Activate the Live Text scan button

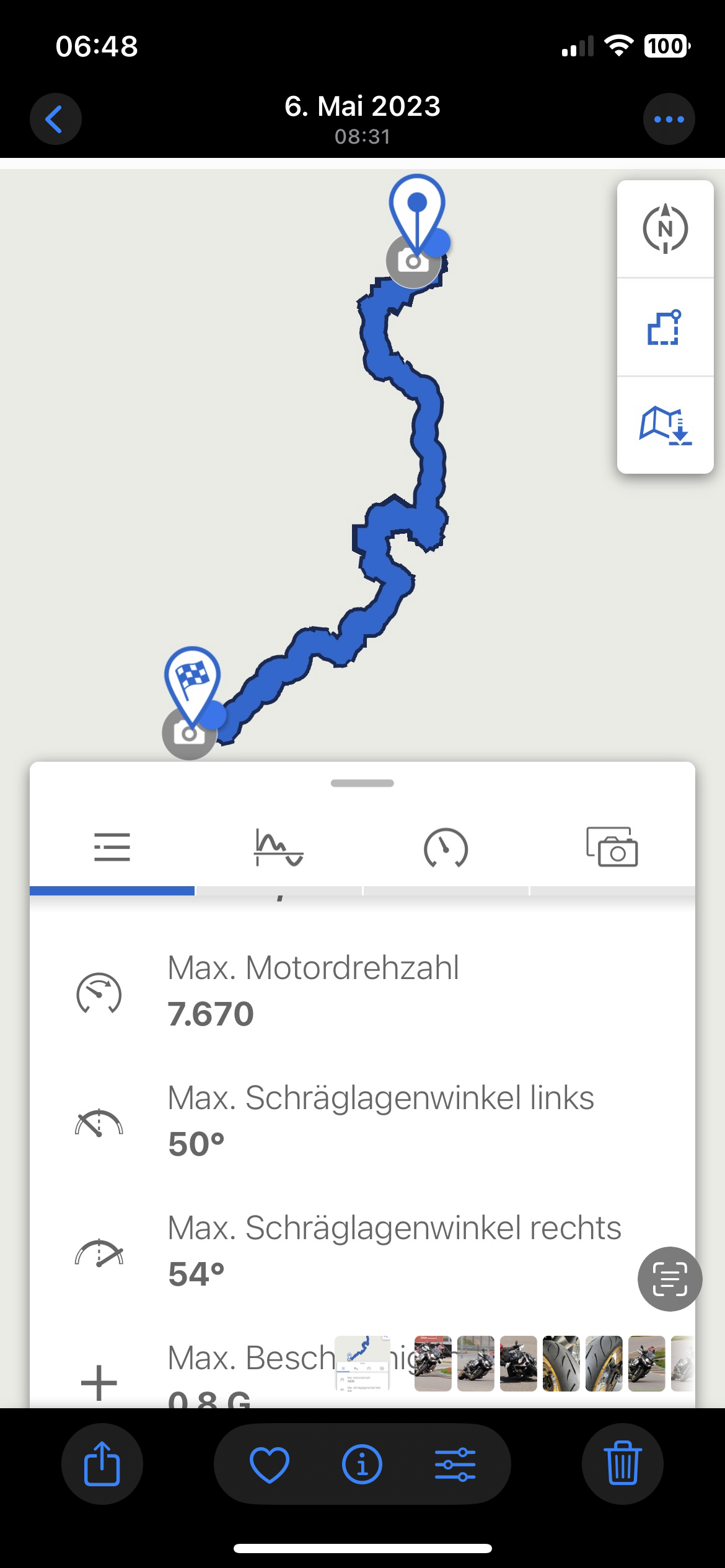[x=669, y=1279]
